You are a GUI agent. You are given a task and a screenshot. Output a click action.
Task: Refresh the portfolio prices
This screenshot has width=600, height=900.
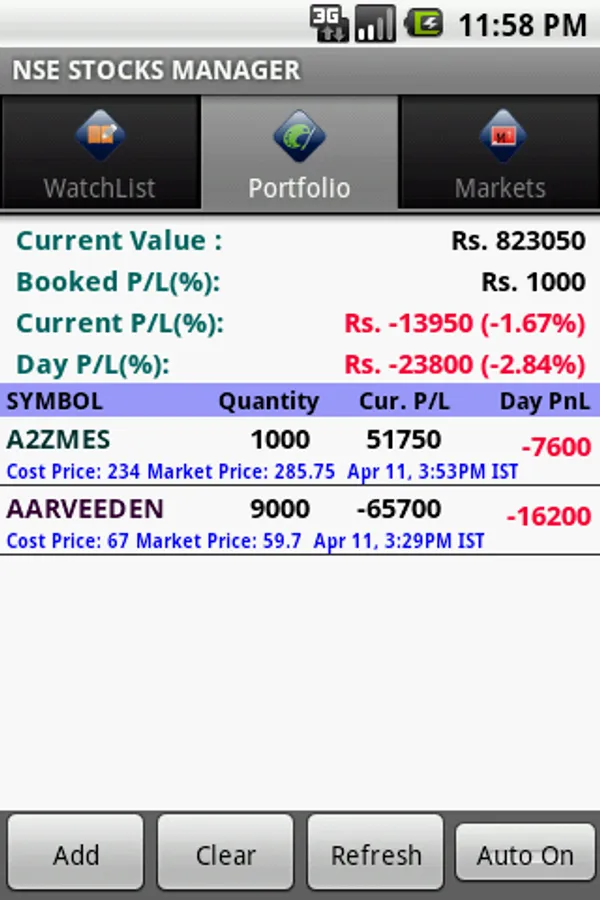[x=376, y=854]
